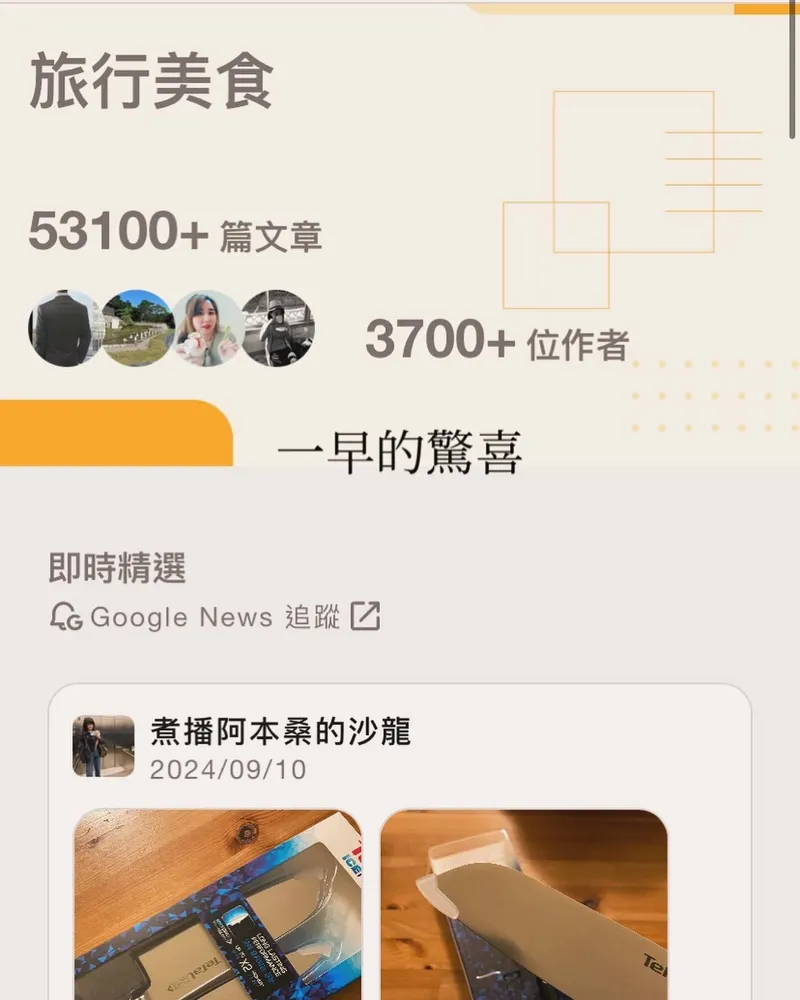The width and height of the screenshot is (800, 1000).
Task: Open the Google News 追蹤 link
Action: pyautogui.click(x=215, y=617)
